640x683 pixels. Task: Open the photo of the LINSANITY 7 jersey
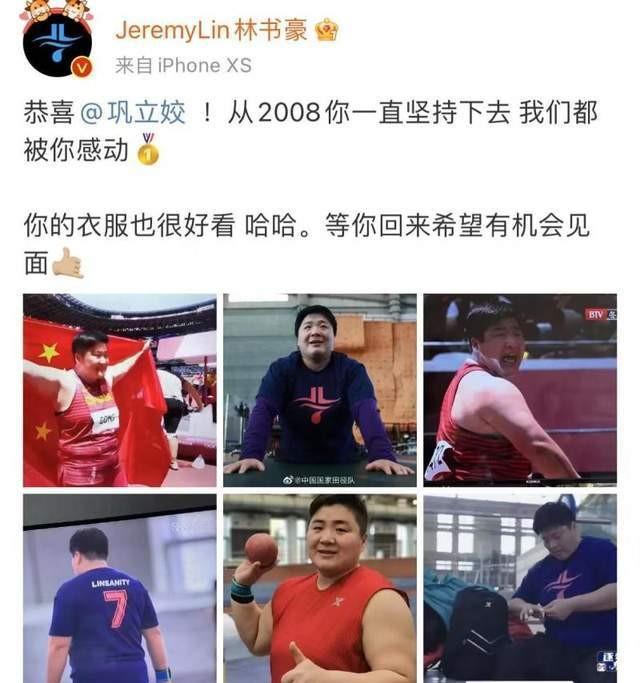coord(119,588)
